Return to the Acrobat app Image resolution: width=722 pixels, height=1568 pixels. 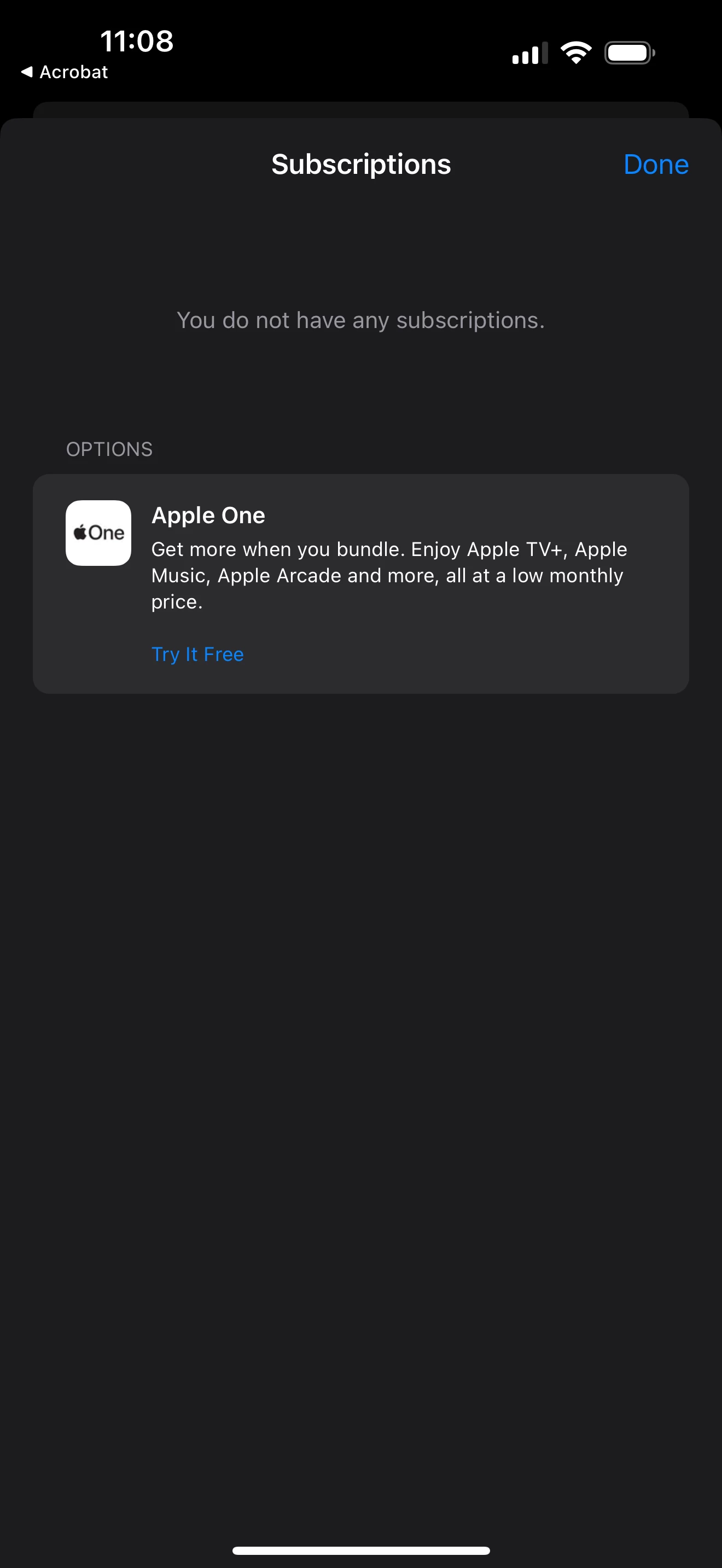coord(65,72)
